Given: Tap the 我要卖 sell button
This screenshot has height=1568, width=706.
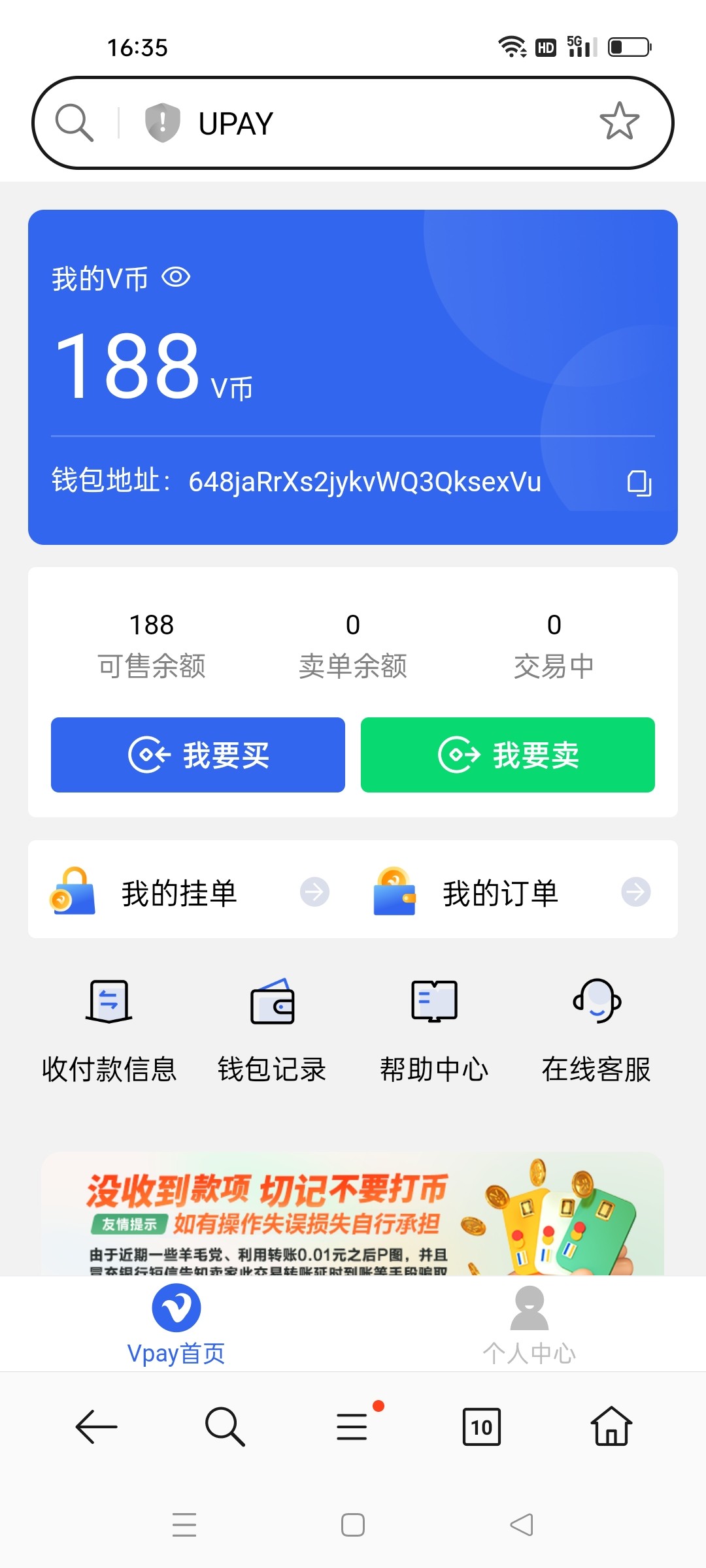Looking at the screenshot, I should coord(507,755).
